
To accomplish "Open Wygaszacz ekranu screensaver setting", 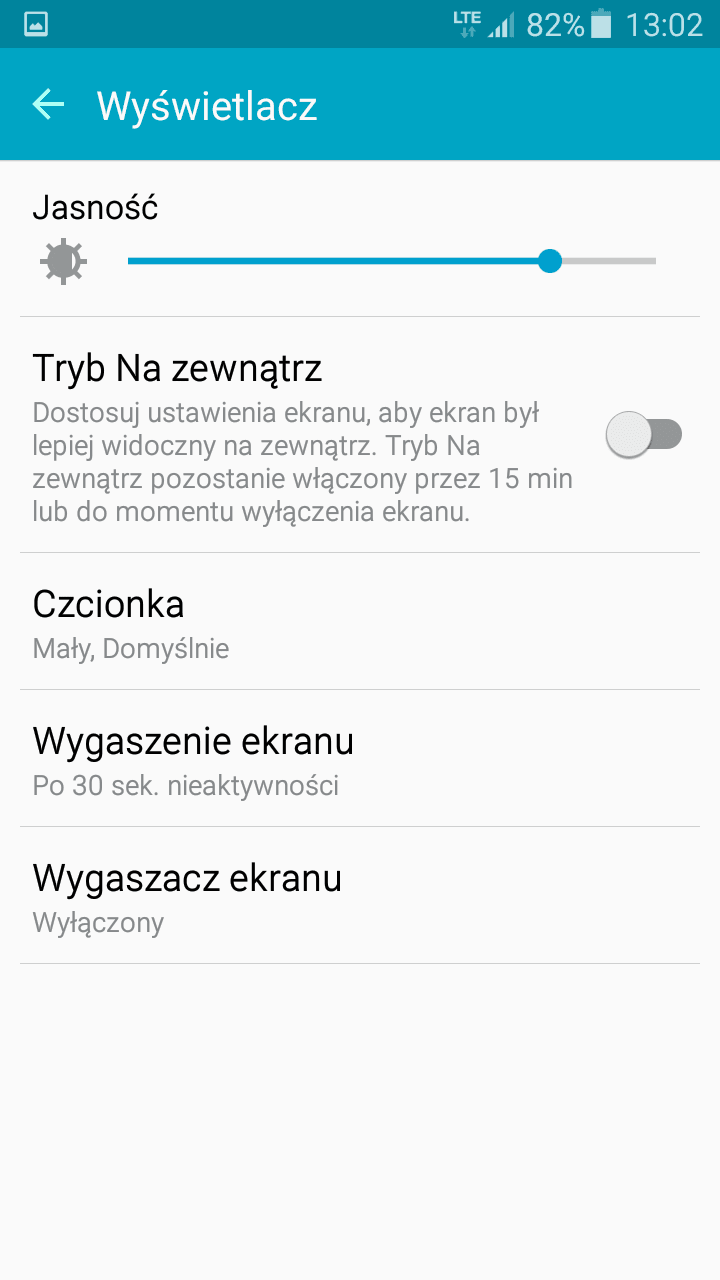I will 360,896.
